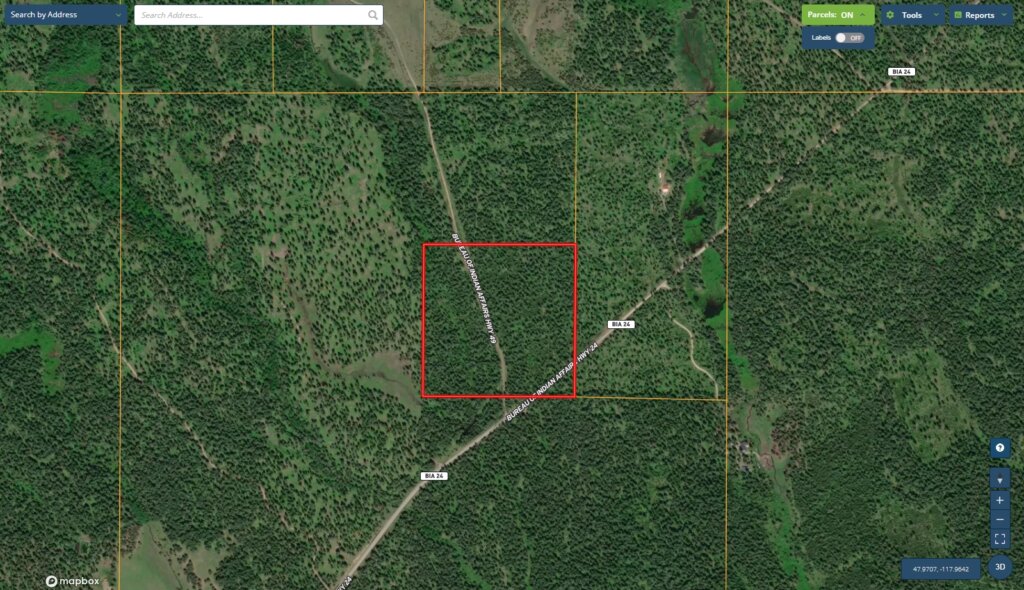
Task: Tap the Search Address input field
Action: coord(250,15)
